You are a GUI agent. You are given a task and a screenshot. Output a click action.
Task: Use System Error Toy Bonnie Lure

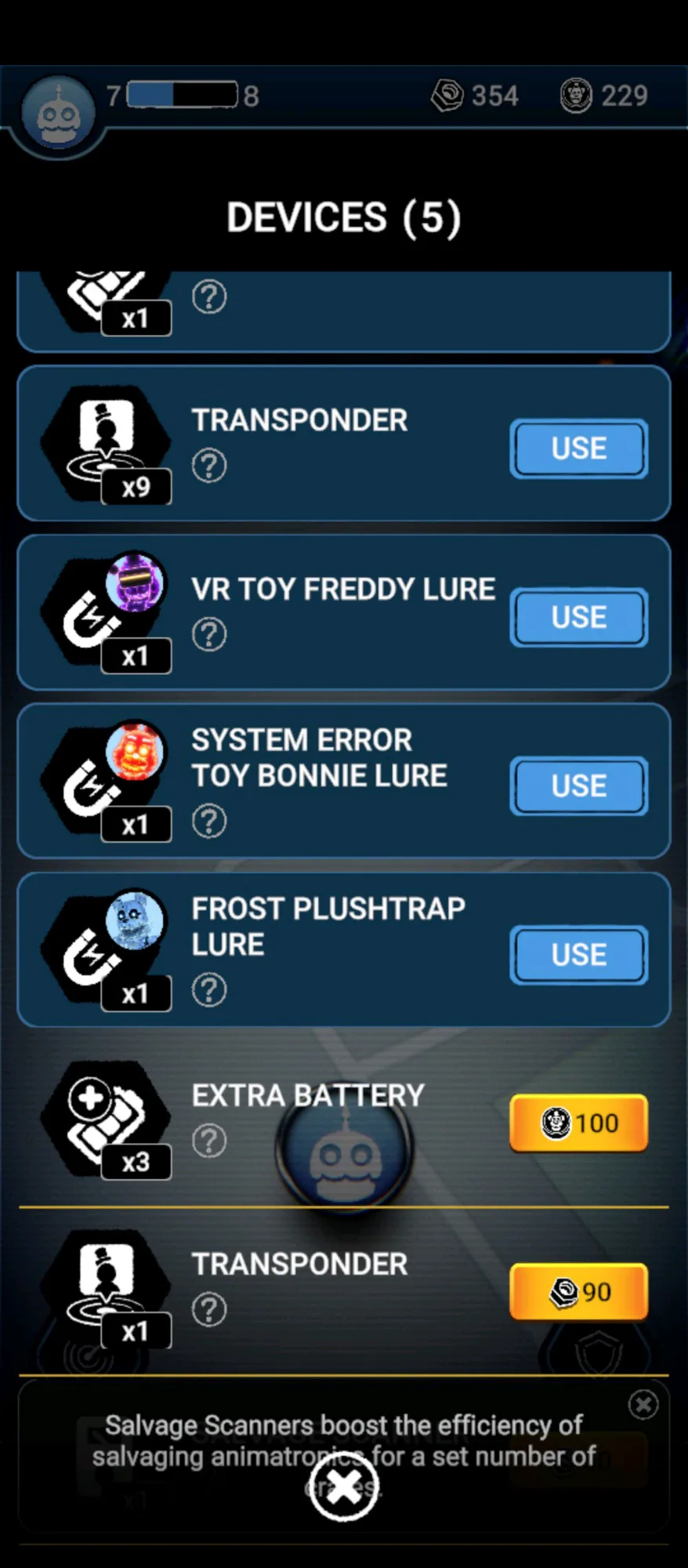[x=578, y=786]
